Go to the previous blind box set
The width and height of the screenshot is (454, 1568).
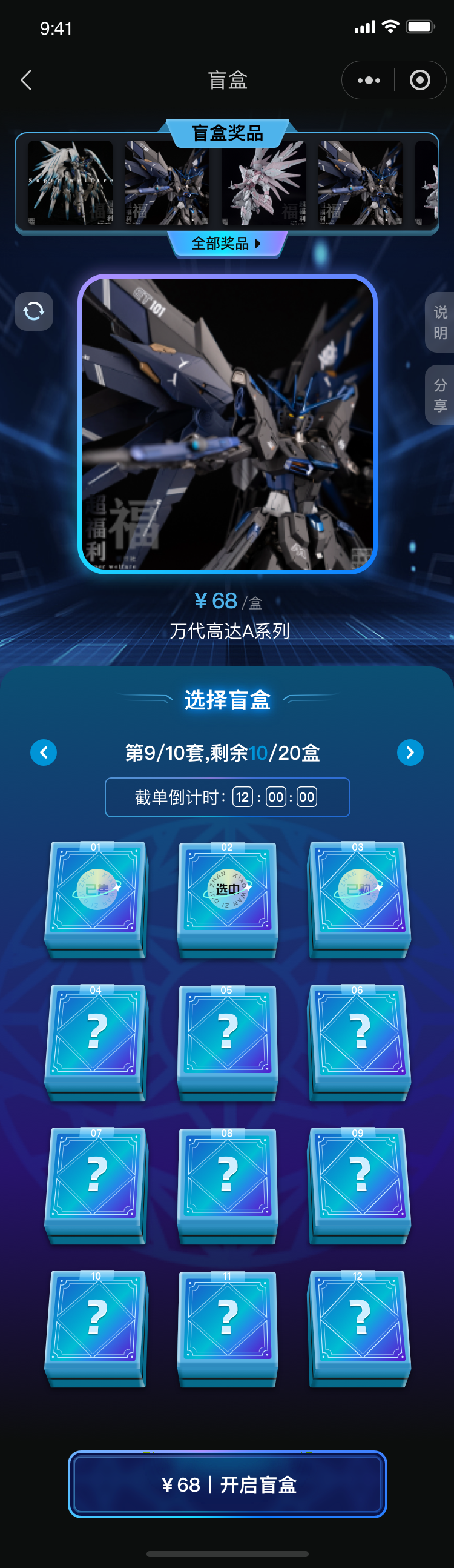pyautogui.click(x=44, y=752)
